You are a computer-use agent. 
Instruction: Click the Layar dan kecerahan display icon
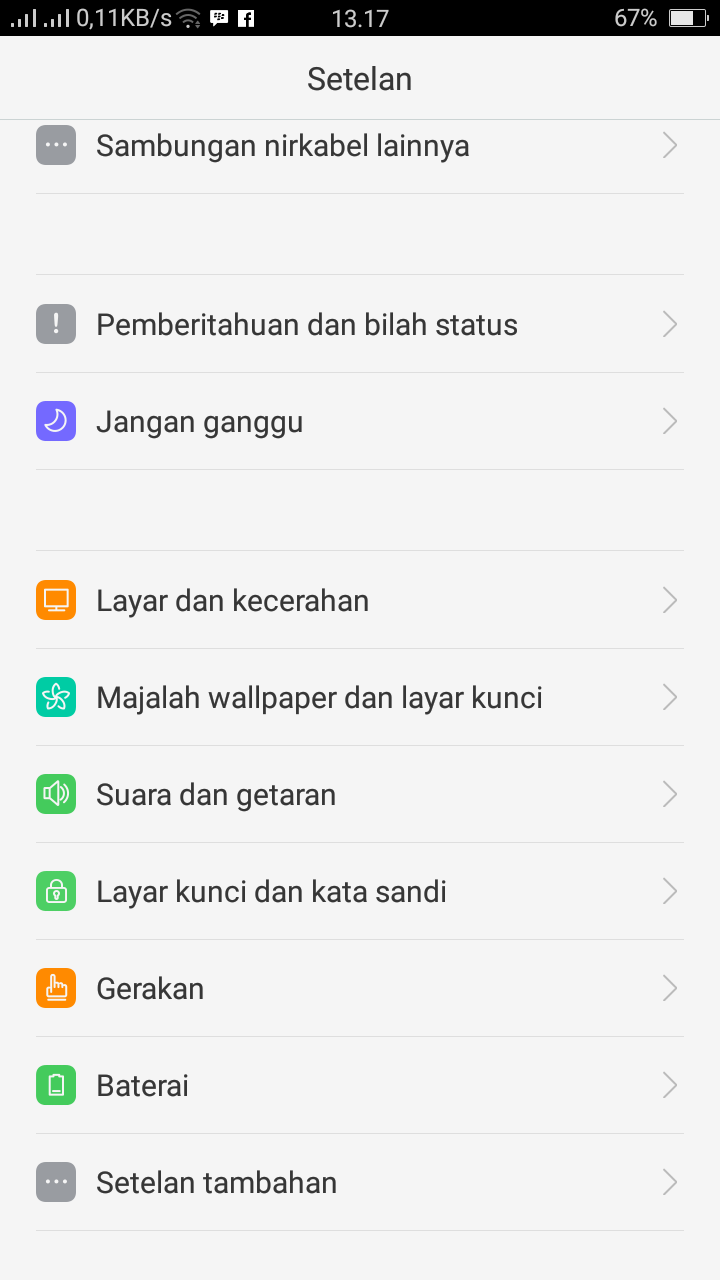point(56,600)
